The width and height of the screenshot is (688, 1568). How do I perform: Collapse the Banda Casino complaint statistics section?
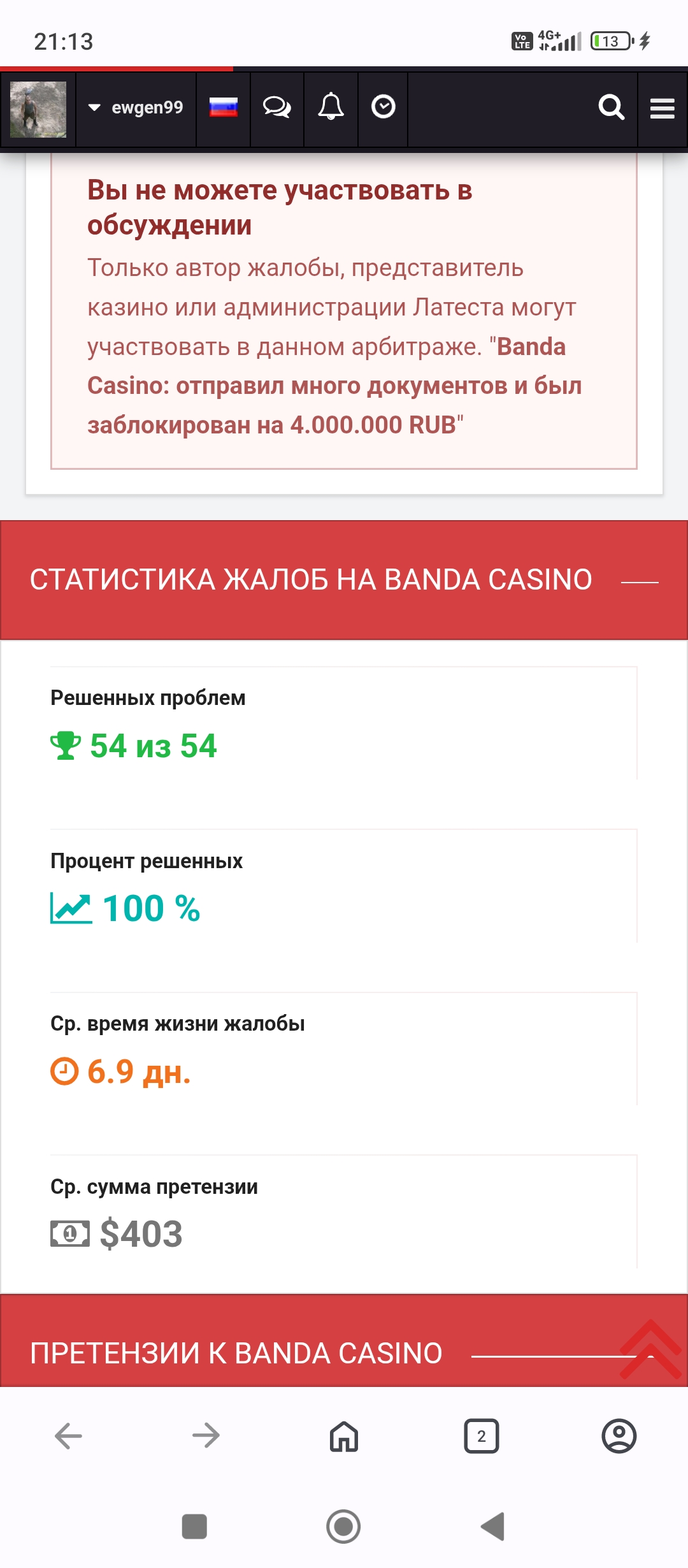point(640,581)
